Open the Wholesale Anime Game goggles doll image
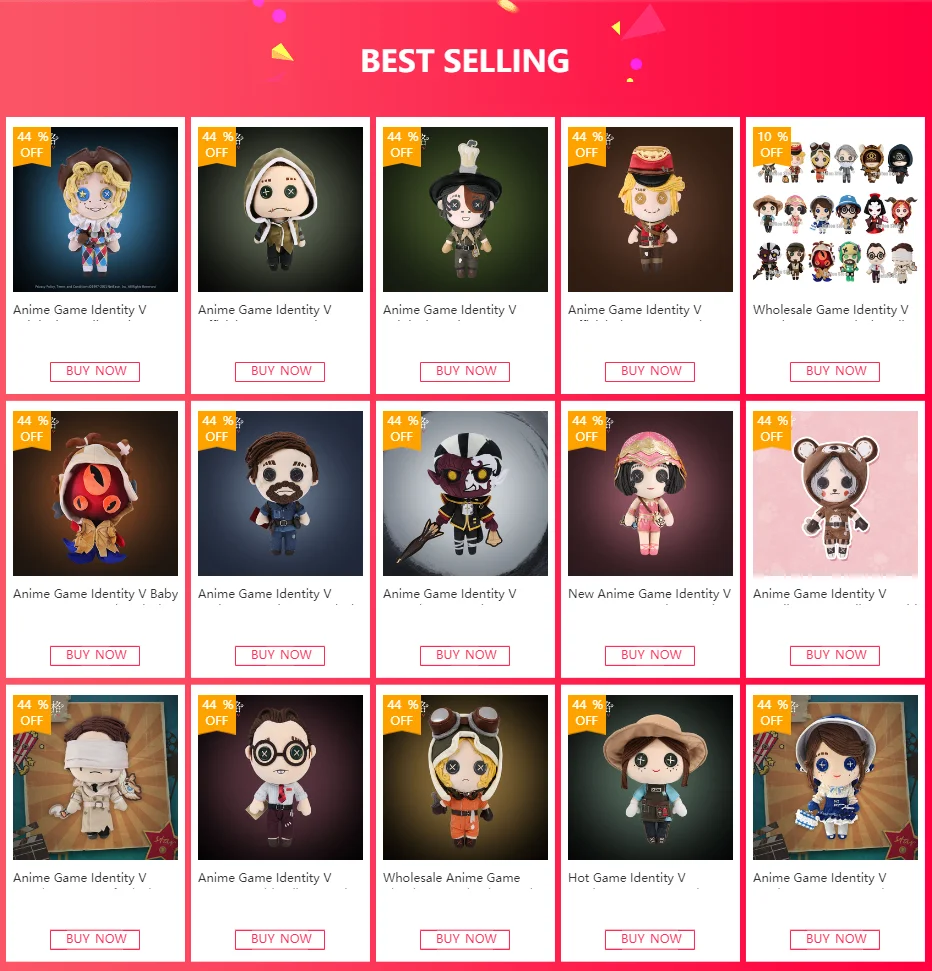932x971 pixels. (465, 777)
